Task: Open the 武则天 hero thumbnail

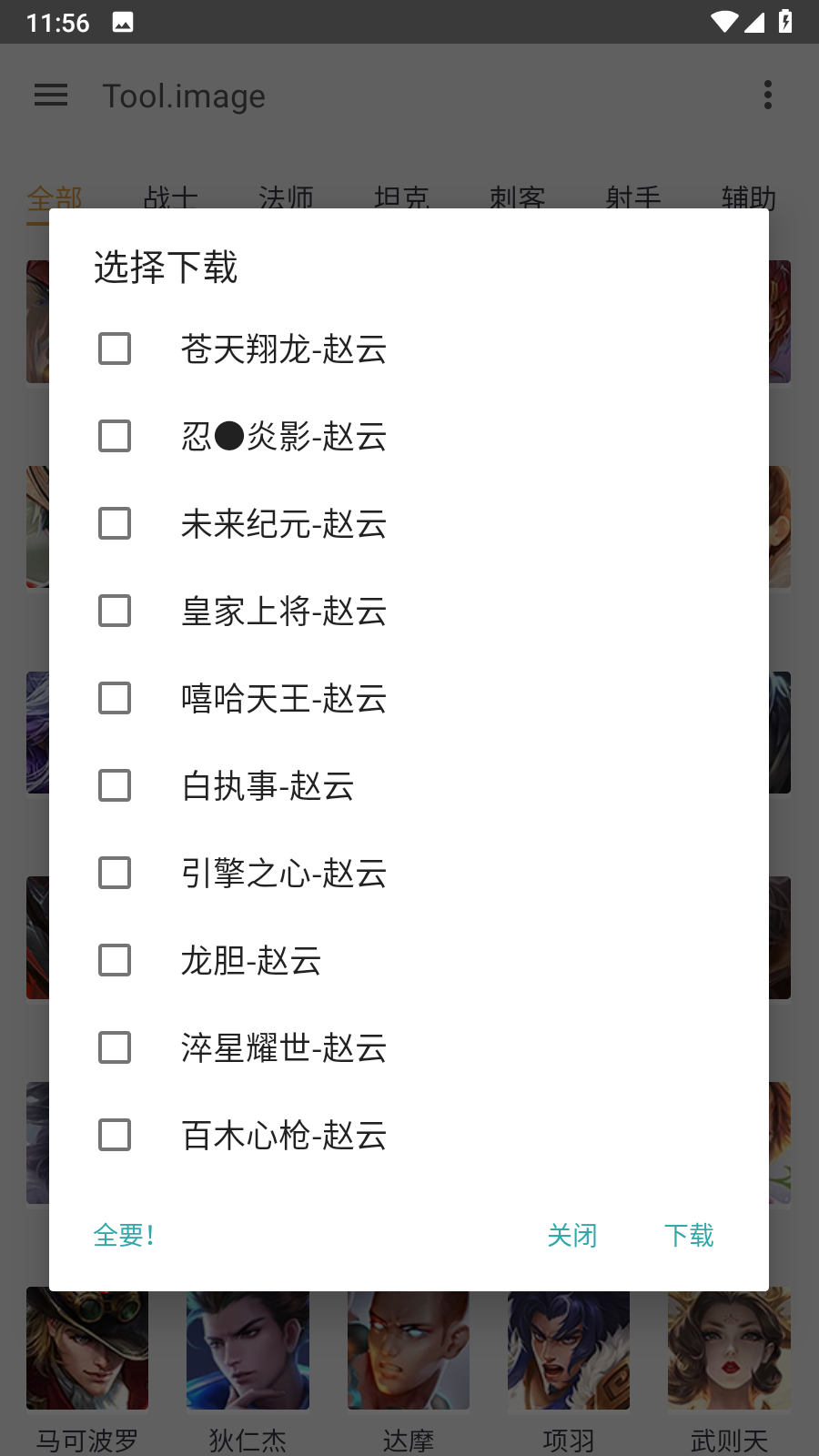Action: (729, 1349)
